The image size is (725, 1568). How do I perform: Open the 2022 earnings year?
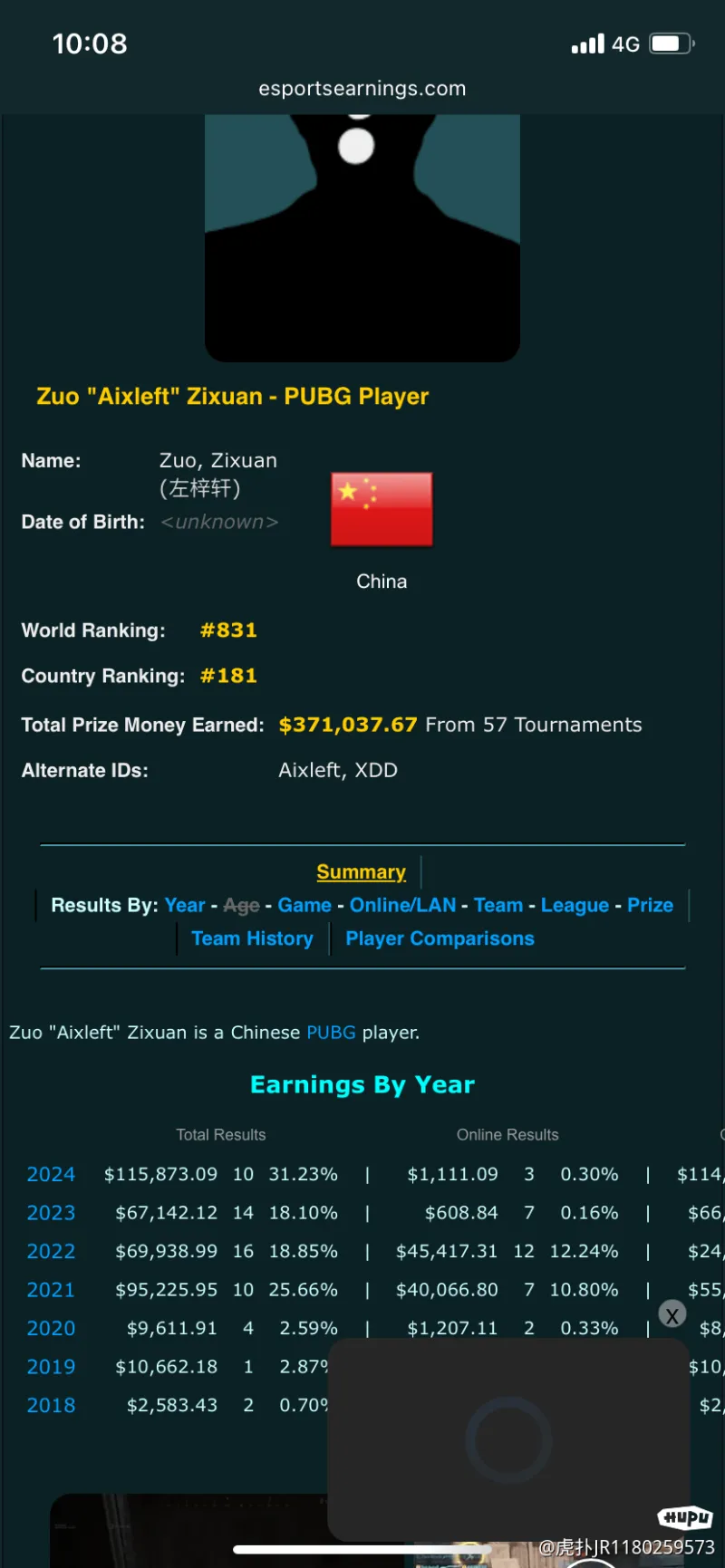pos(51,1251)
